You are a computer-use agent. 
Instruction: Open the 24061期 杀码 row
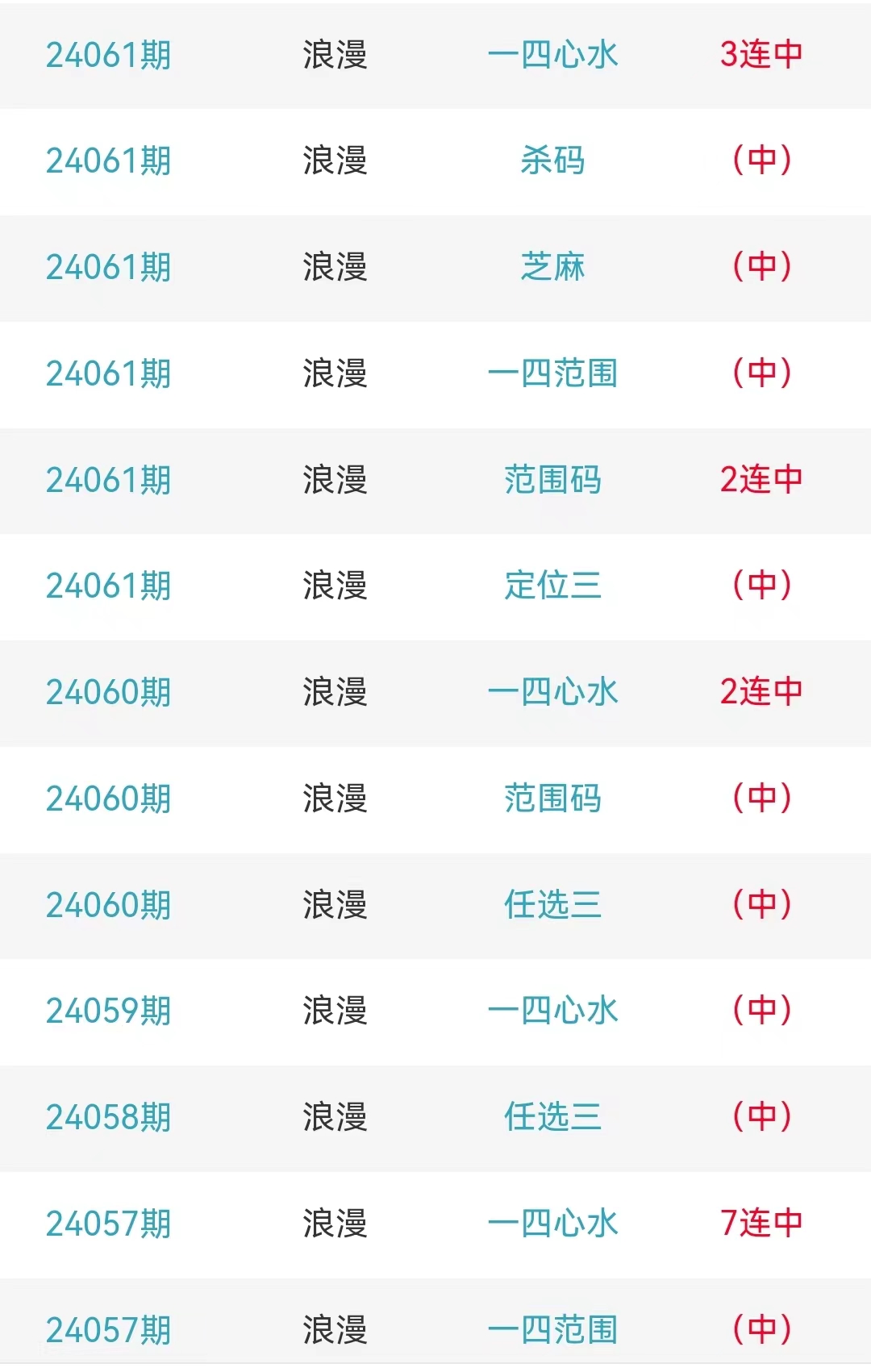[552, 161]
